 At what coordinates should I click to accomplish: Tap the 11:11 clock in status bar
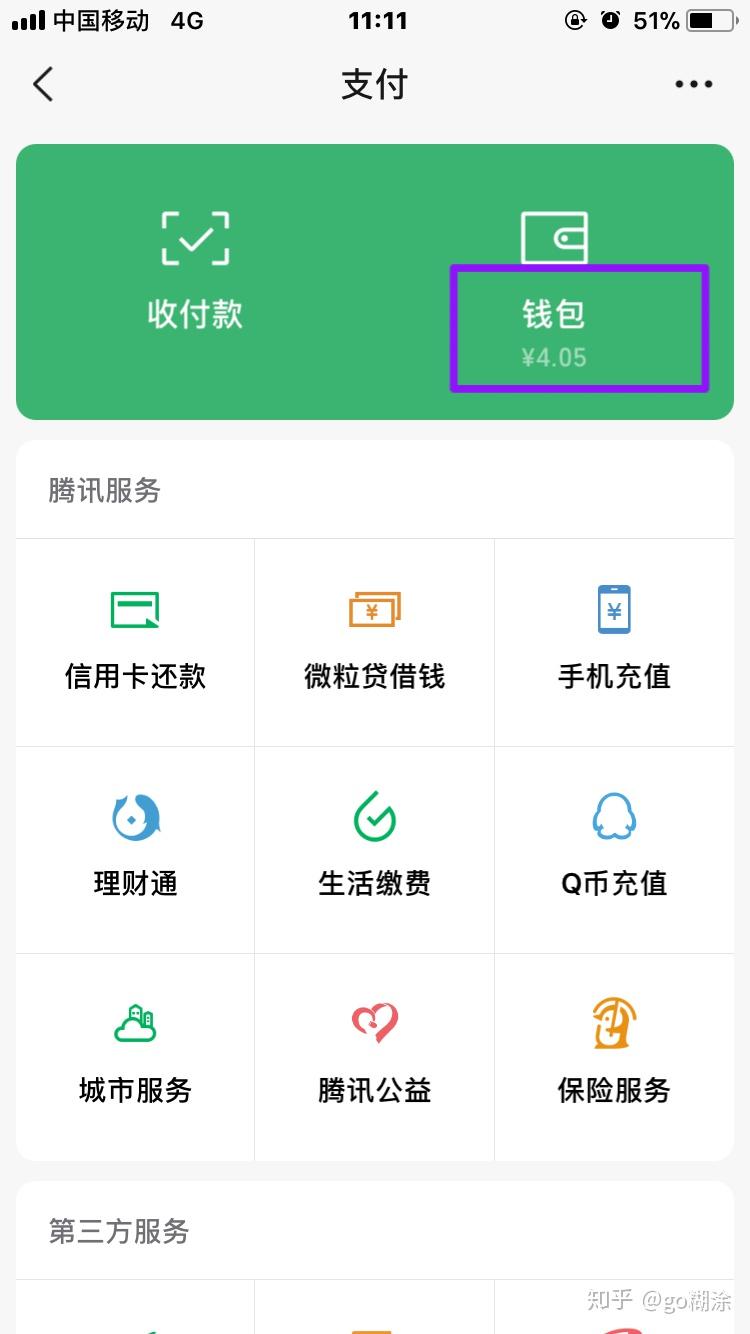(374, 20)
